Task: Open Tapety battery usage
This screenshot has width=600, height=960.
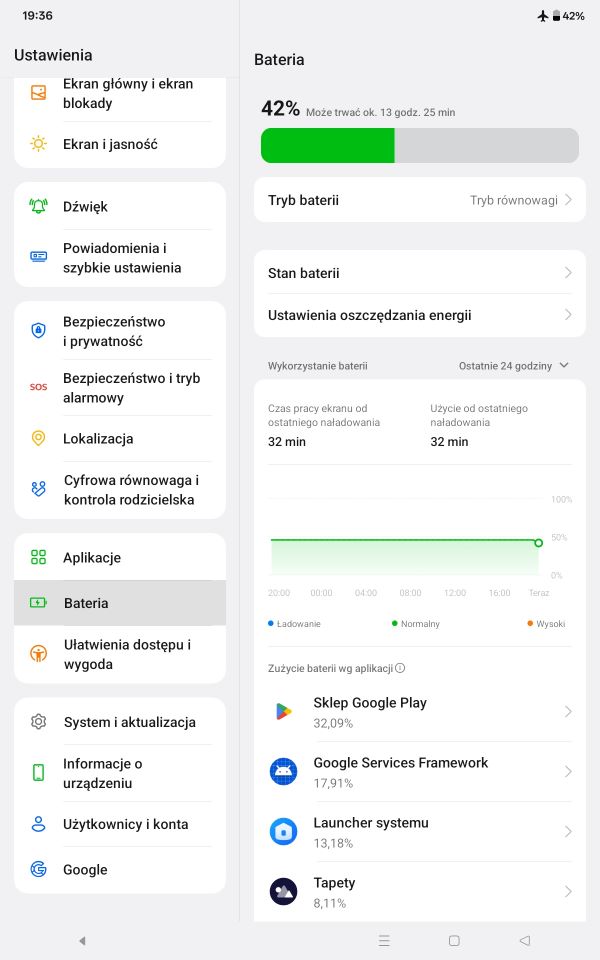Action: click(419, 892)
